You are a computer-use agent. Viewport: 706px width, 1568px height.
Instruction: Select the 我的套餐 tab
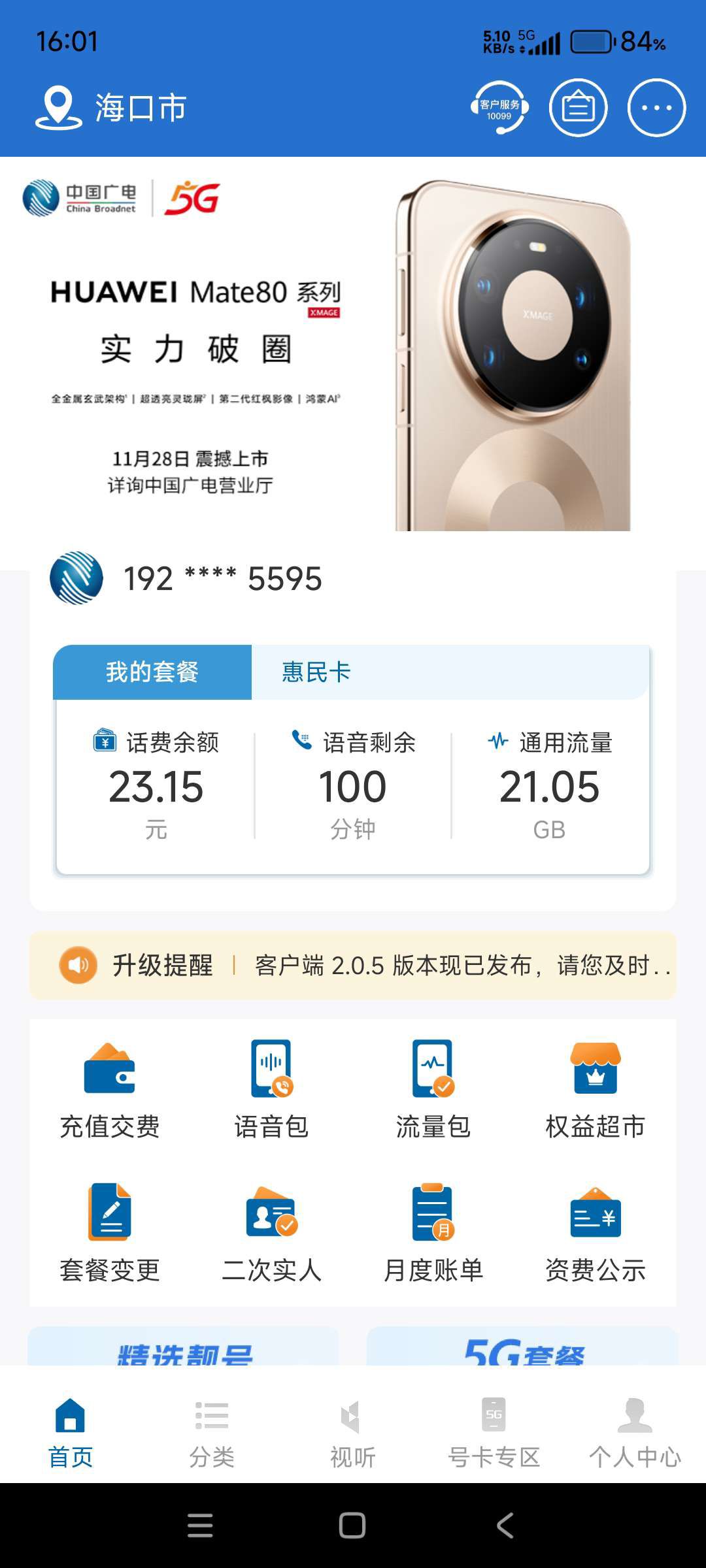point(152,672)
